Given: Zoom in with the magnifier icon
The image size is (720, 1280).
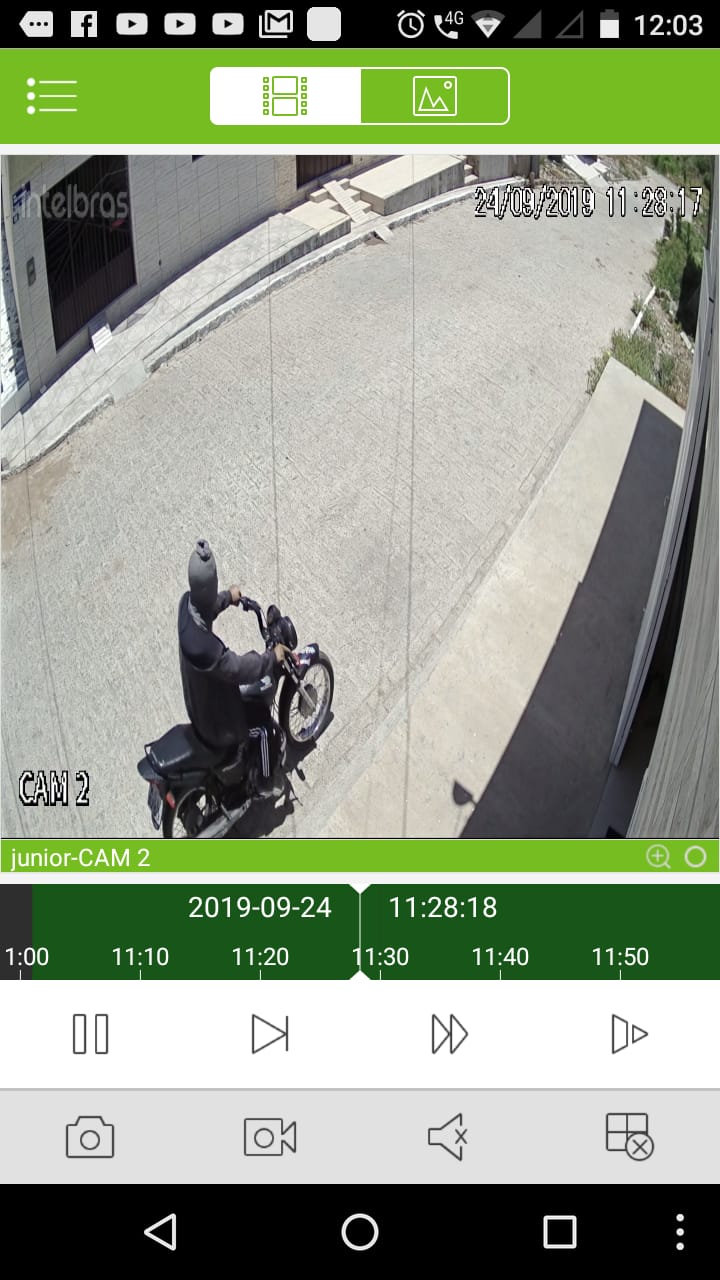Looking at the screenshot, I should [658, 857].
